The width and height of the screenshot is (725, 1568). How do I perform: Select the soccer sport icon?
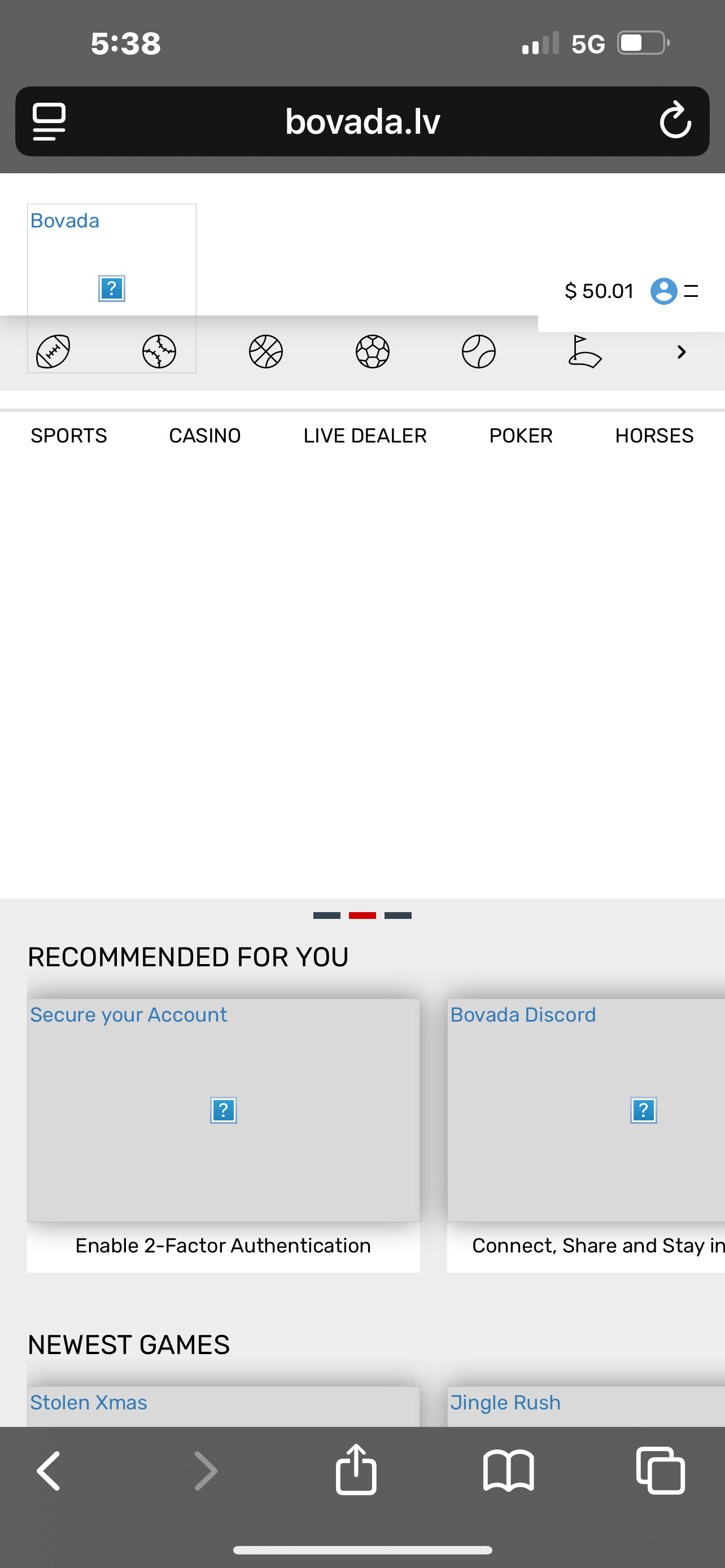373,352
